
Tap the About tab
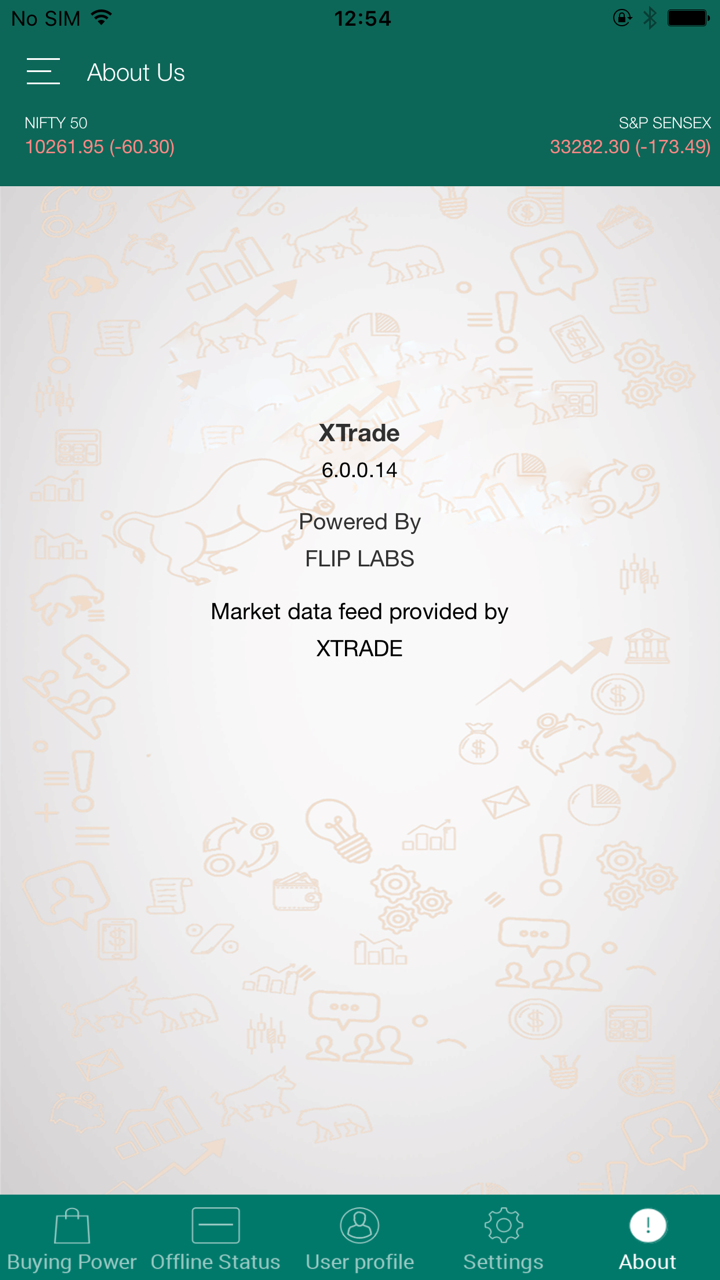647,1238
